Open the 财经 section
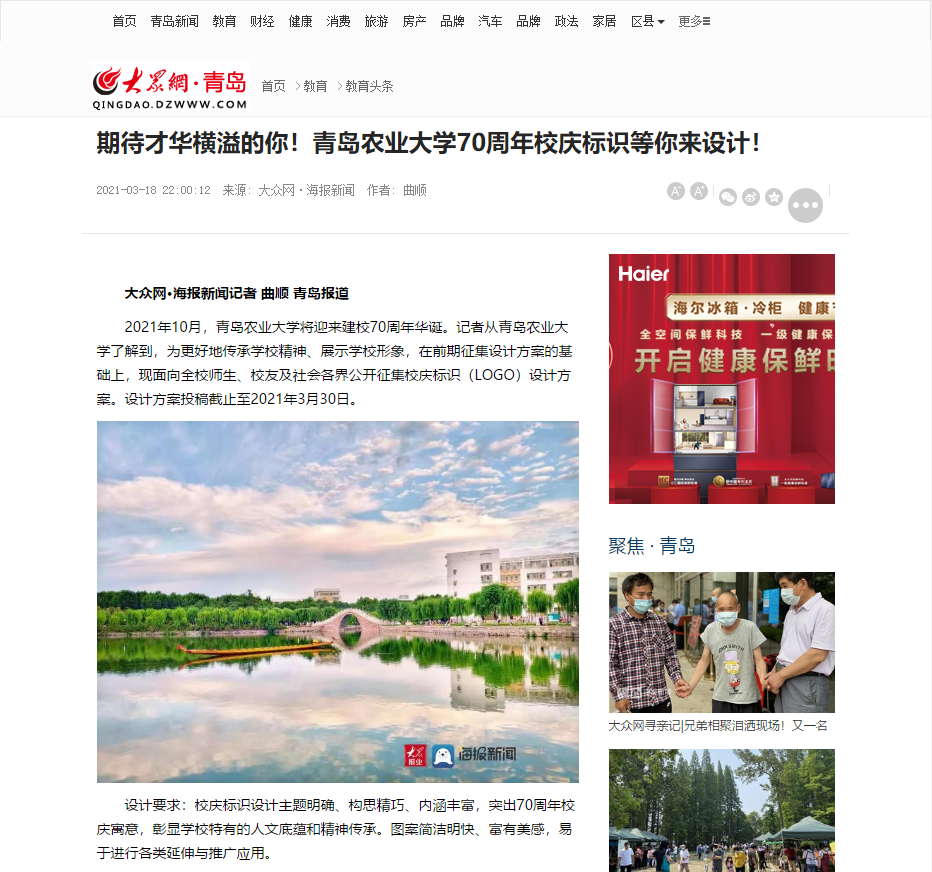 pyautogui.click(x=262, y=21)
